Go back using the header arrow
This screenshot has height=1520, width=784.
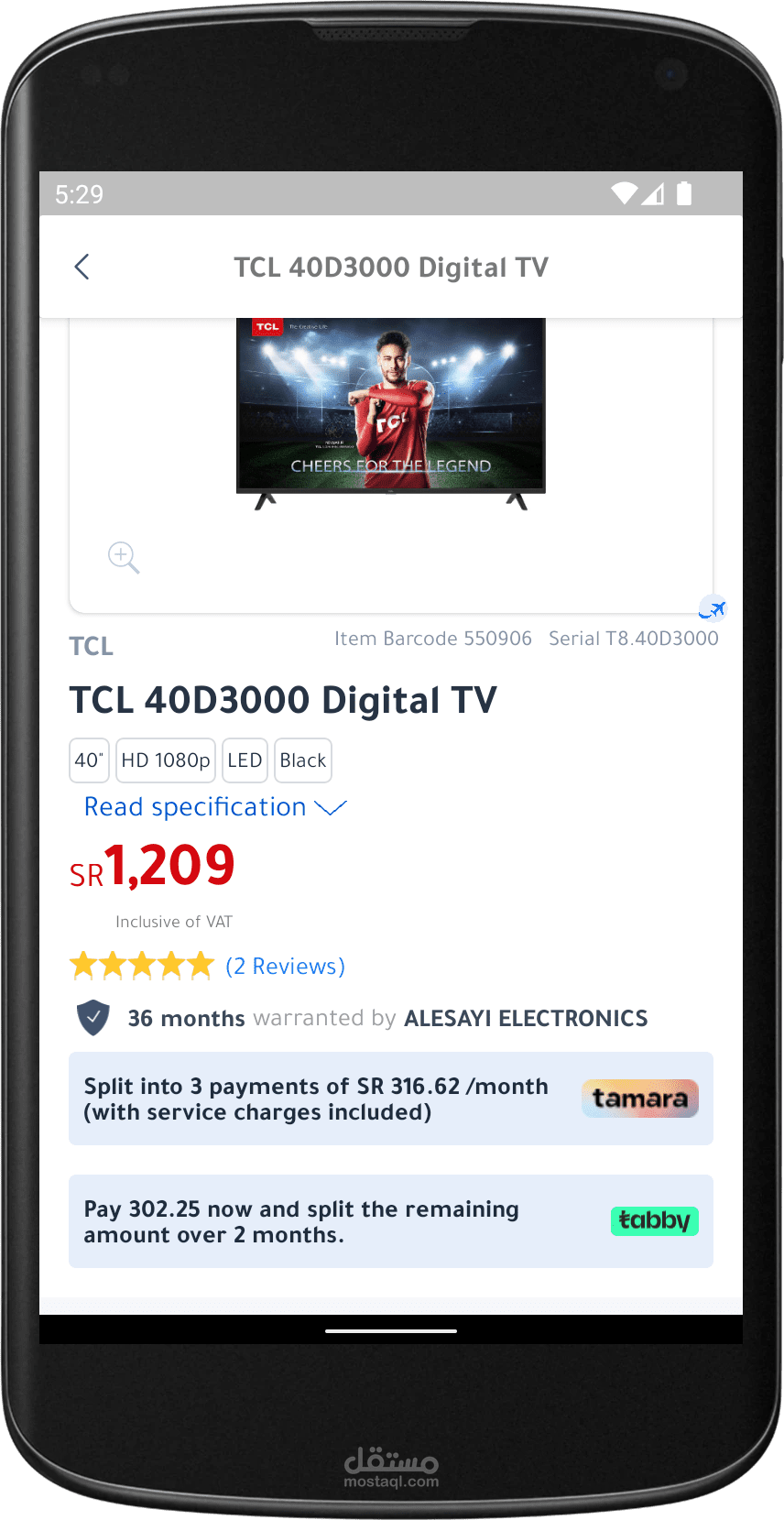[x=82, y=267]
